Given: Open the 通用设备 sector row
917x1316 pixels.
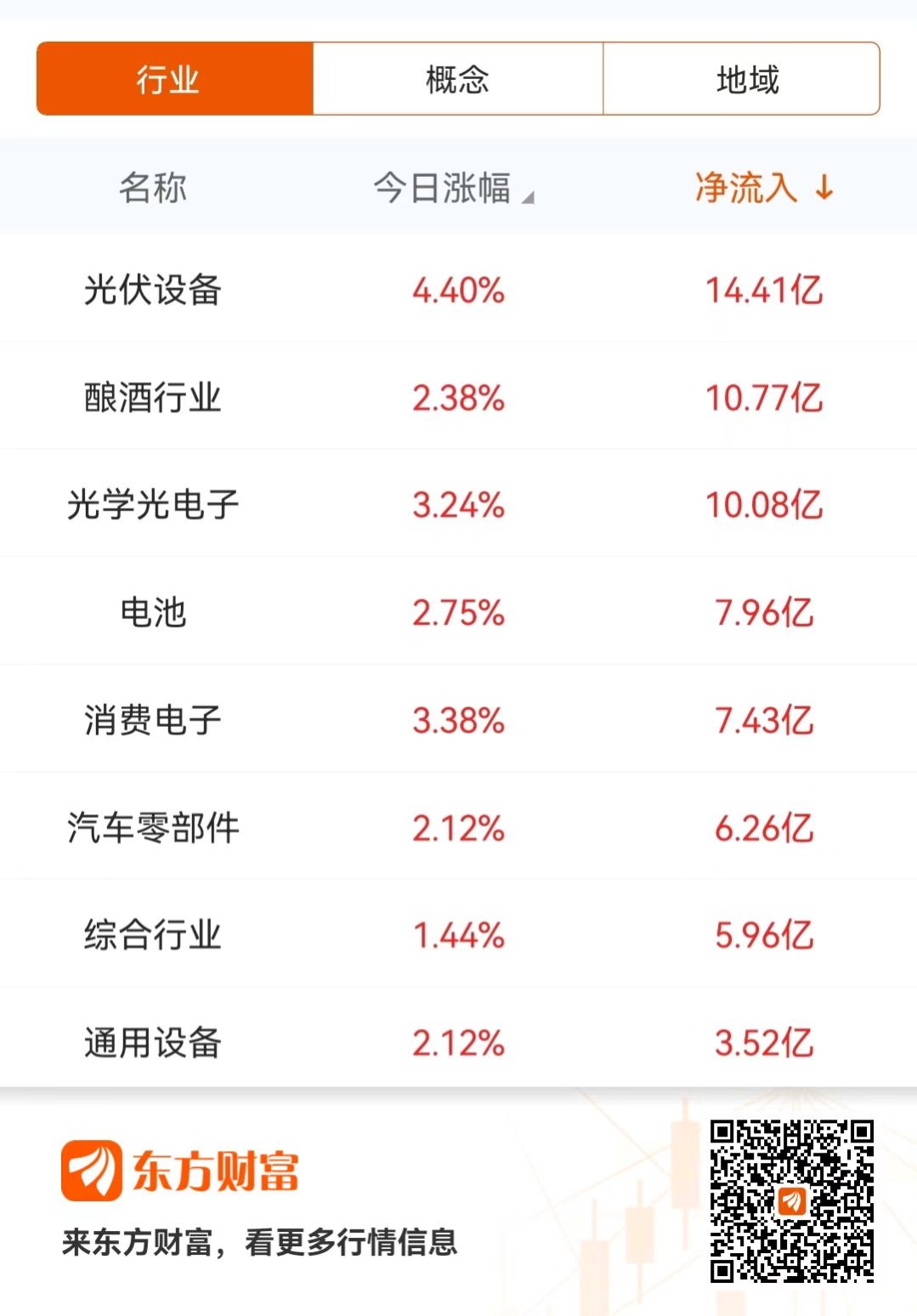Looking at the screenshot, I should coord(153,1042).
